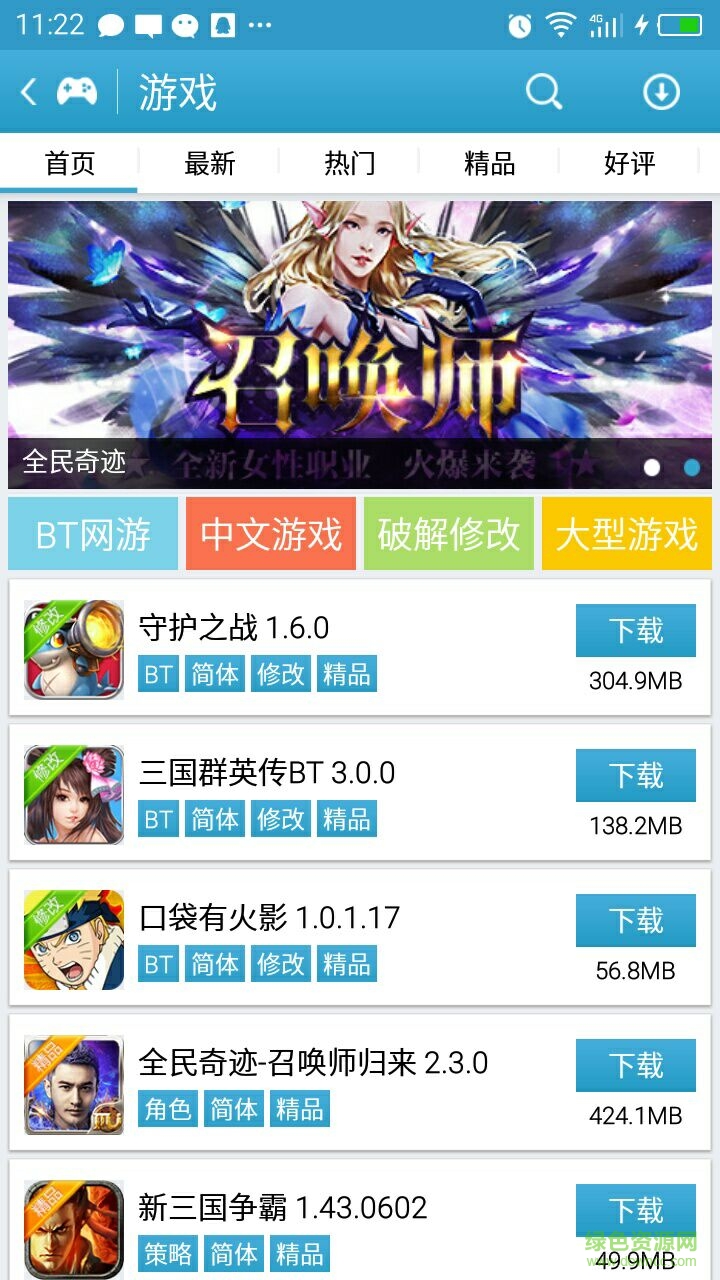Browse the 中文游戏 category
Screen dimensions: 720x1280
[x=271, y=534]
